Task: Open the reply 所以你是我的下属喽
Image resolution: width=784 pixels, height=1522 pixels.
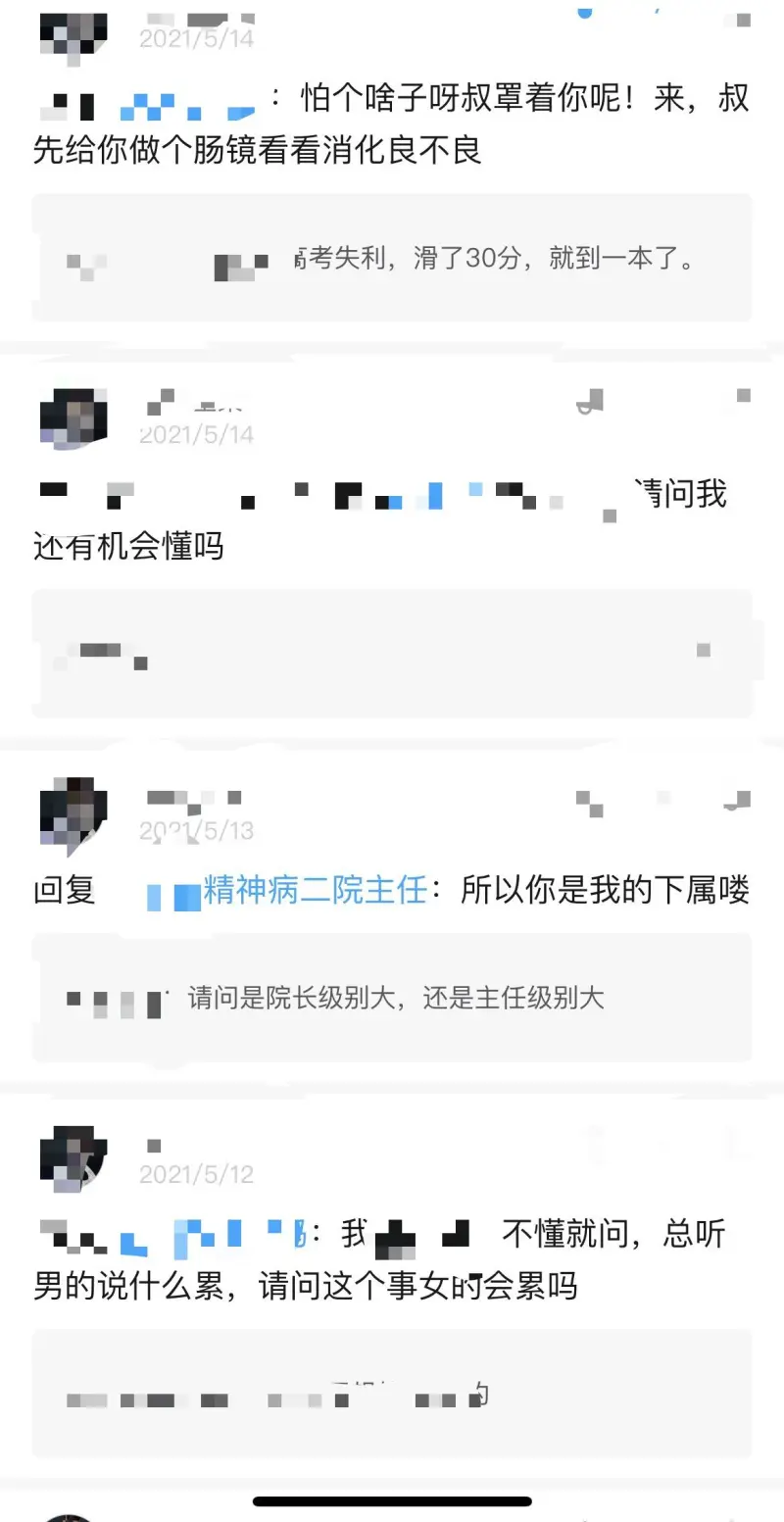Action: tap(604, 891)
